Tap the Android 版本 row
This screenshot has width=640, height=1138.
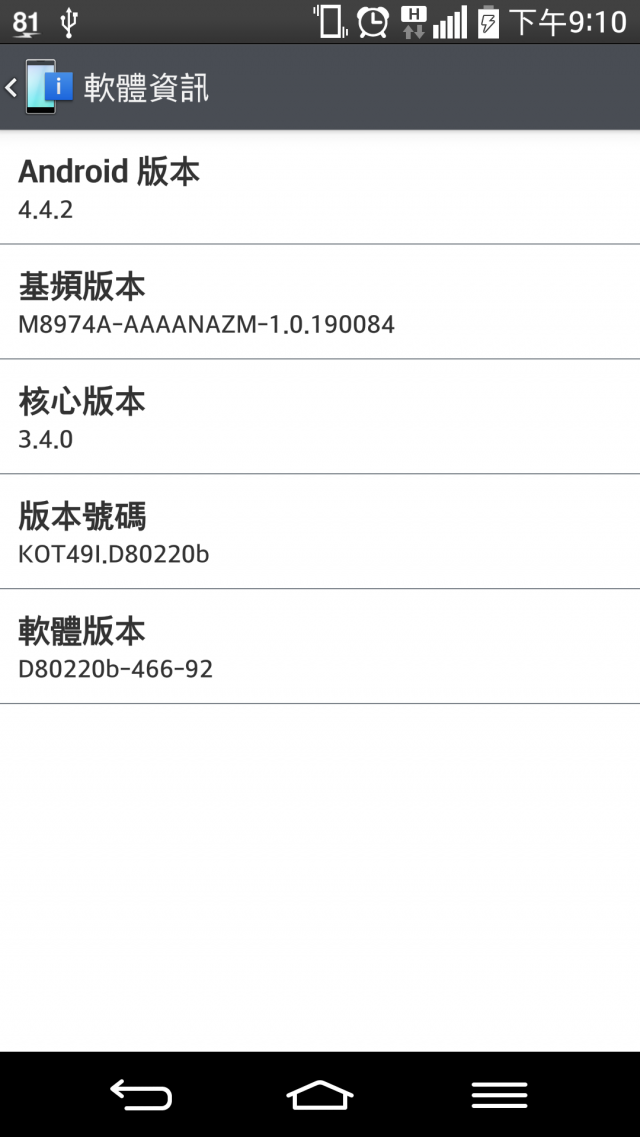click(x=320, y=188)
